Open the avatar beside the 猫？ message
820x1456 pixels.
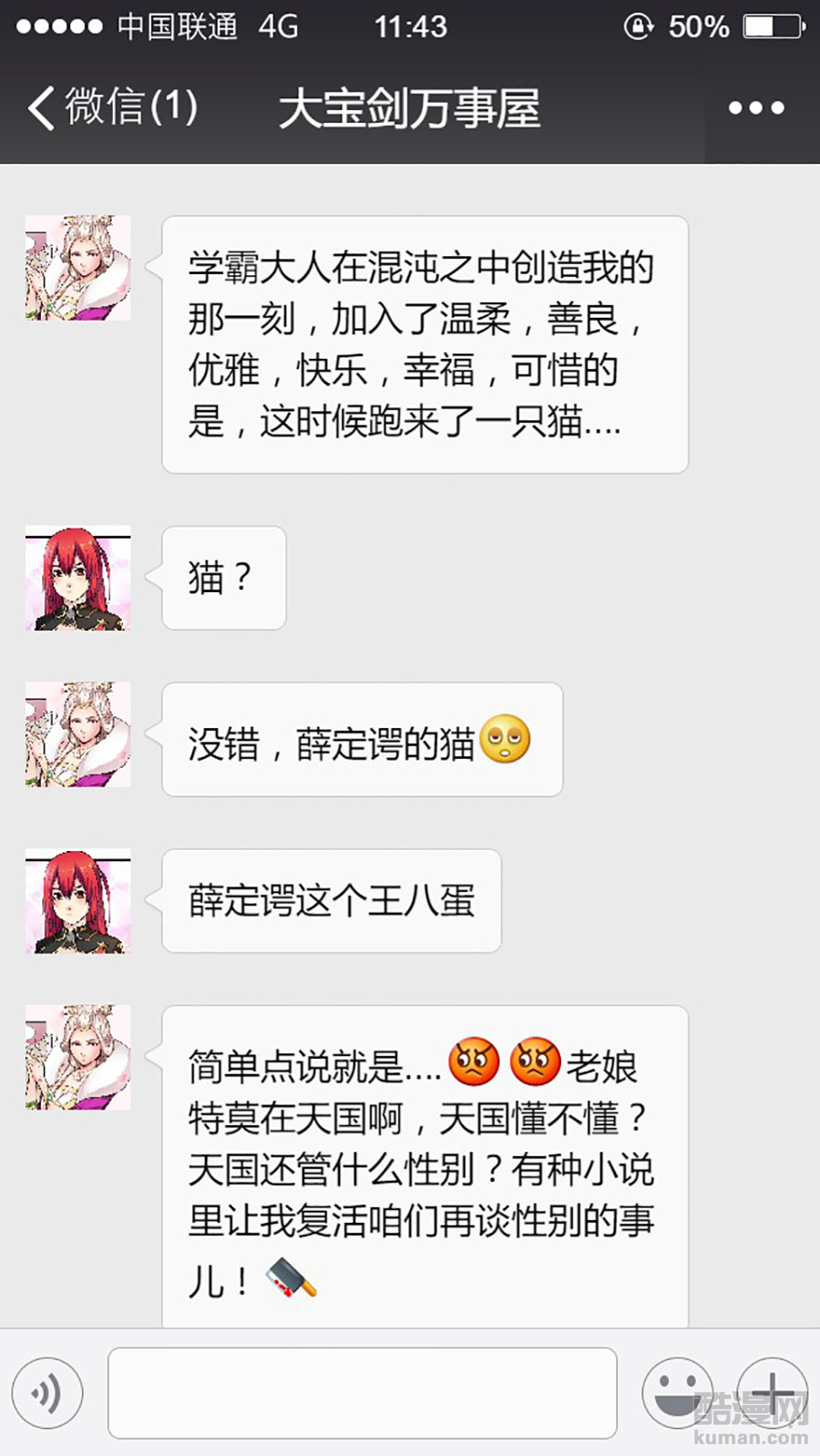78,579
